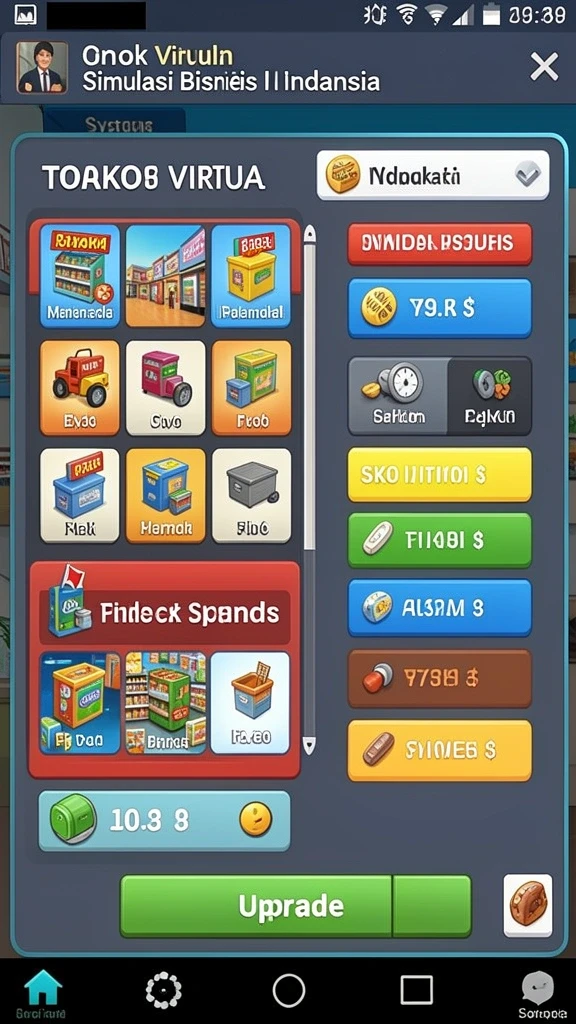Tap the blue ALSAM 8 button
576x1024 pixels.
440,607
